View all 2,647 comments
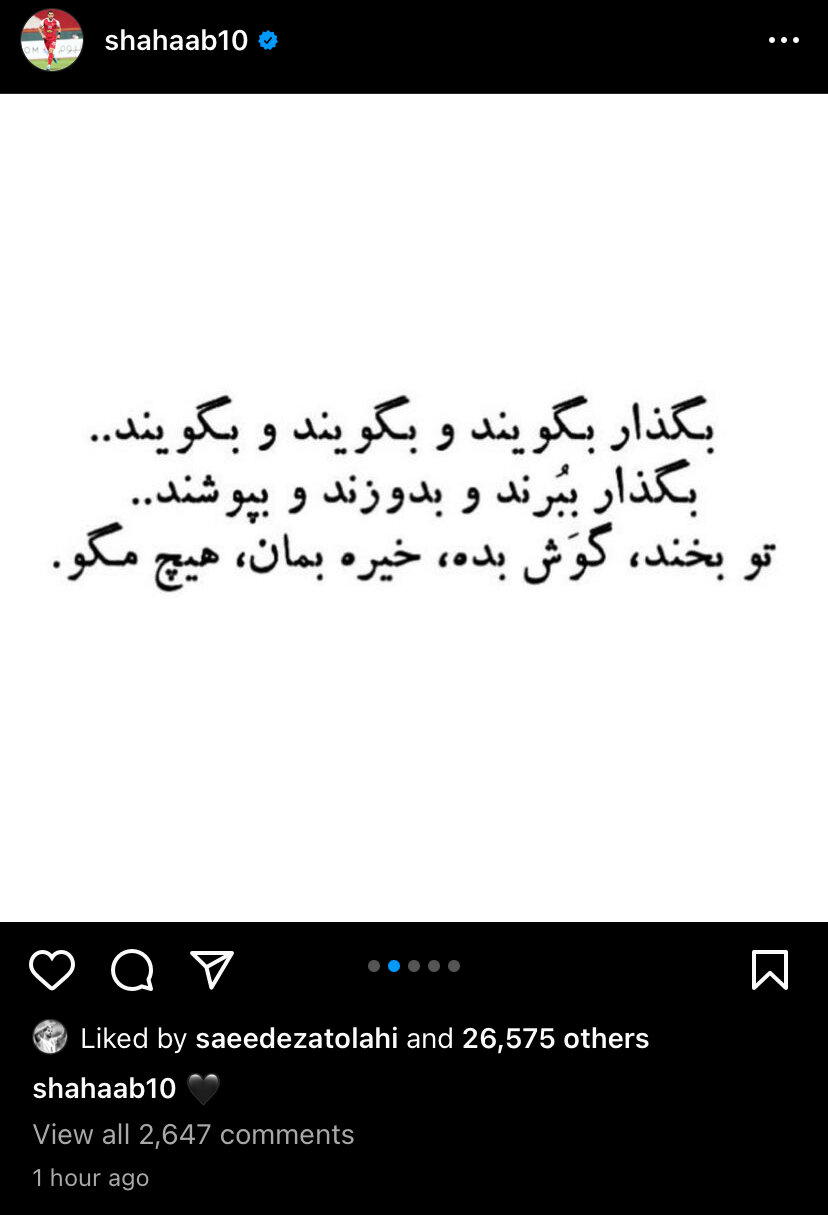Screen dimensions: 828x1215 click(193, 1134)
